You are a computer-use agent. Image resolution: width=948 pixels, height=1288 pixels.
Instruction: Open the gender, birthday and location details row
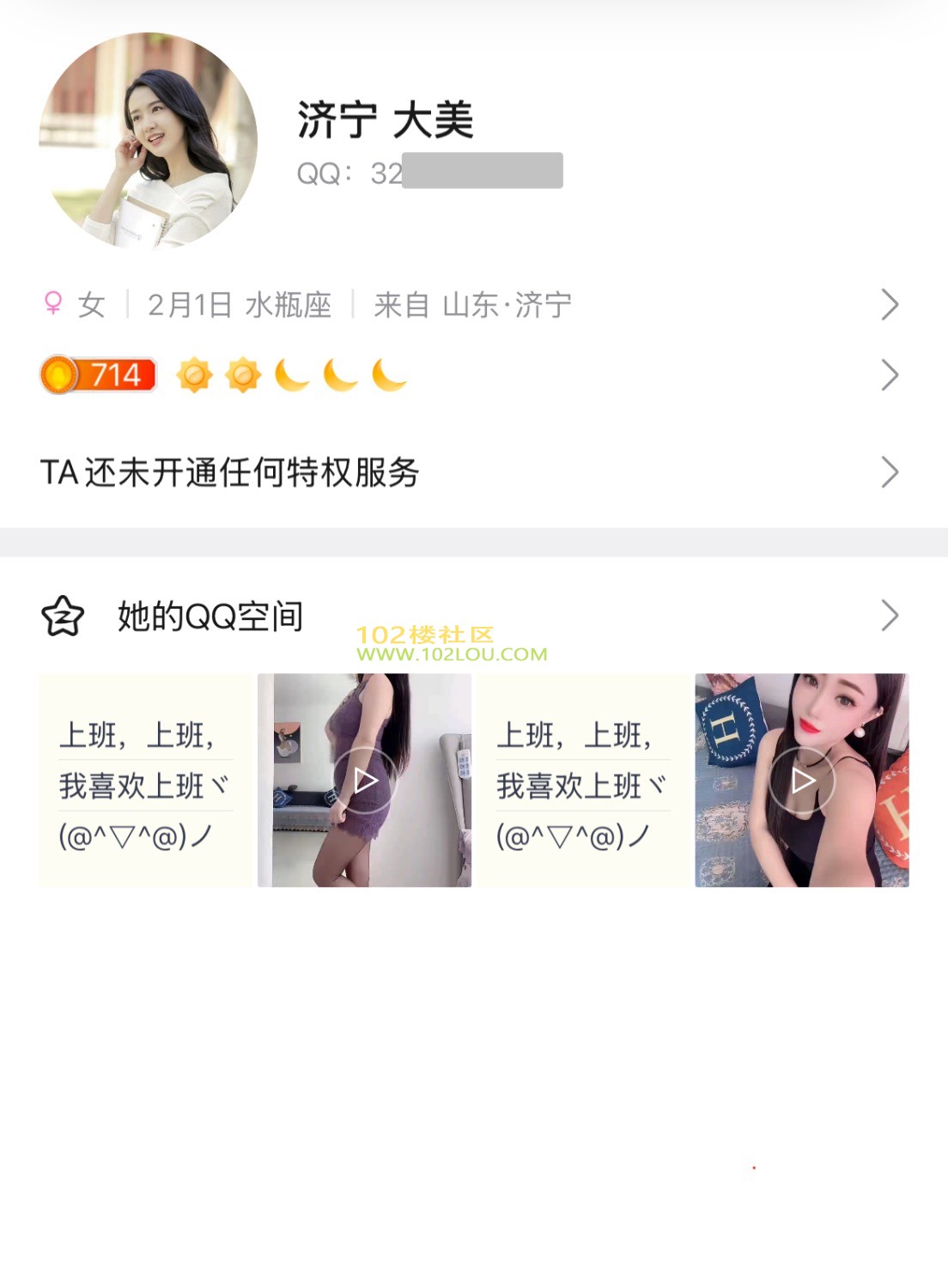472,305
